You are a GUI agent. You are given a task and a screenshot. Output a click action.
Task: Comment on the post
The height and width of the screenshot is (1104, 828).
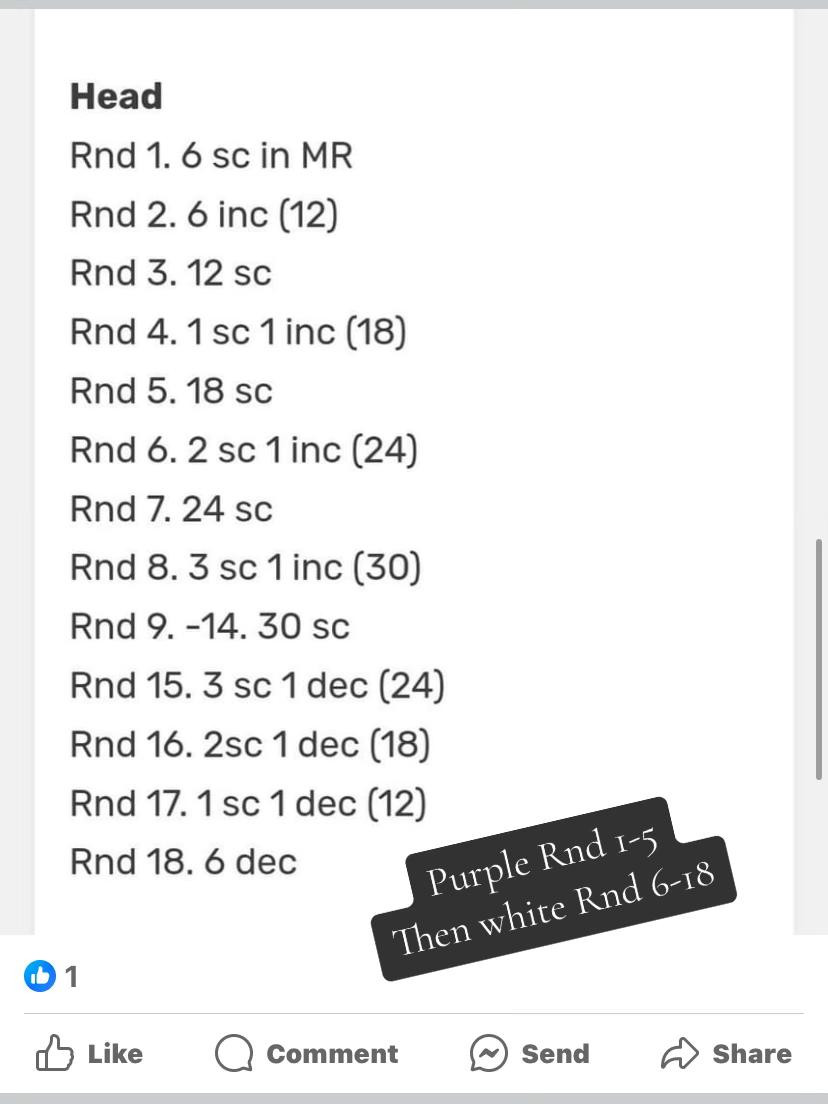pyautogui.click(x=307, y=1054)
